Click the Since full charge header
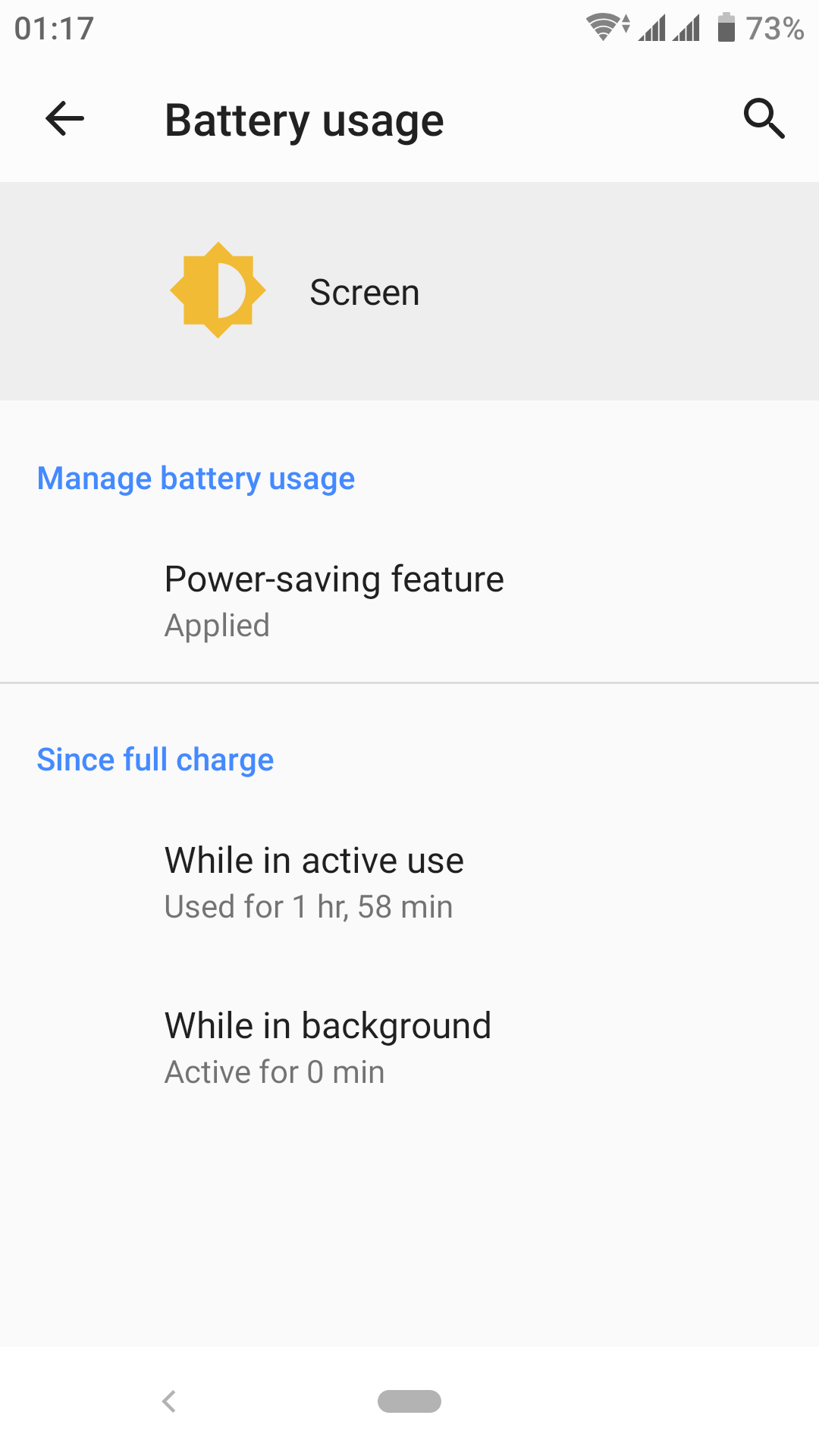Screen dimensions: 819x1456 pos(155,759)
